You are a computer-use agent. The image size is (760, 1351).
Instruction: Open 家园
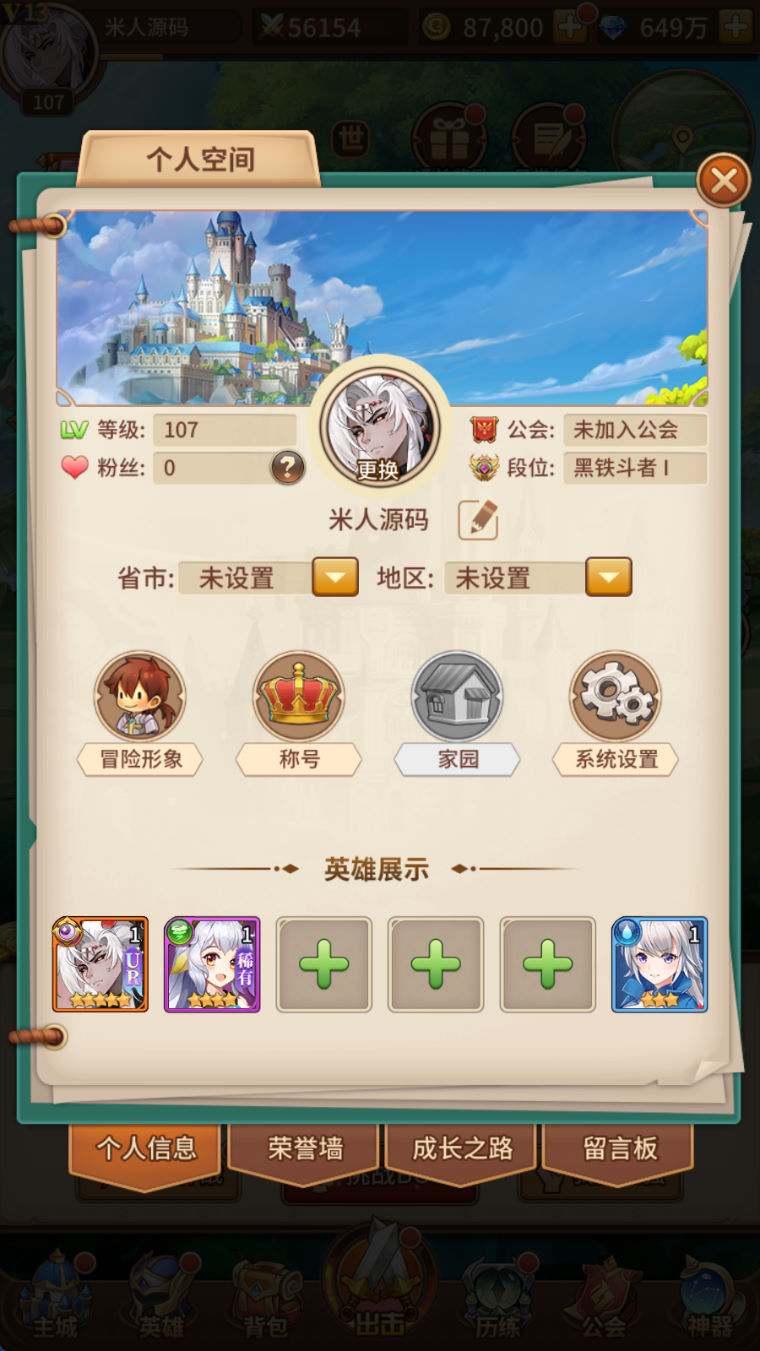457,697
